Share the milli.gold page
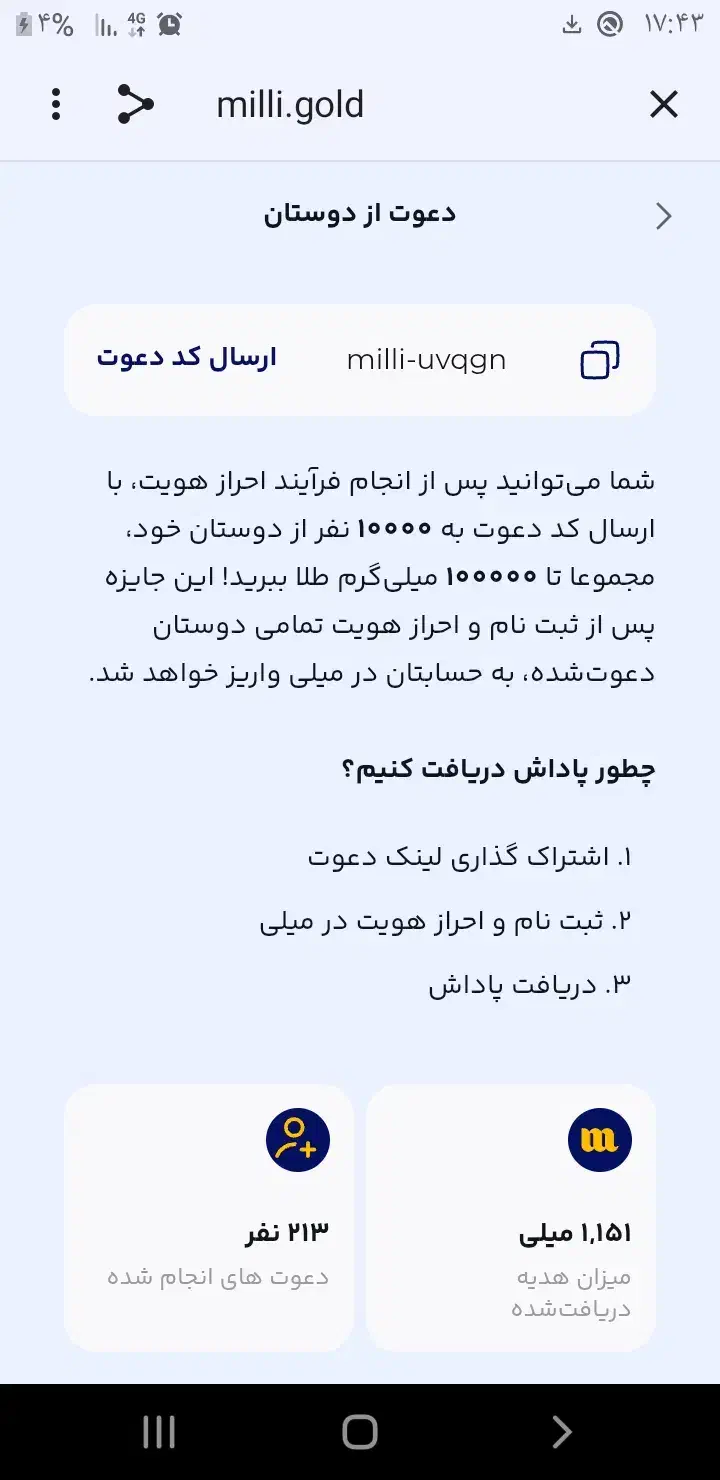720x1480 pixels. [x=135, y=104]
